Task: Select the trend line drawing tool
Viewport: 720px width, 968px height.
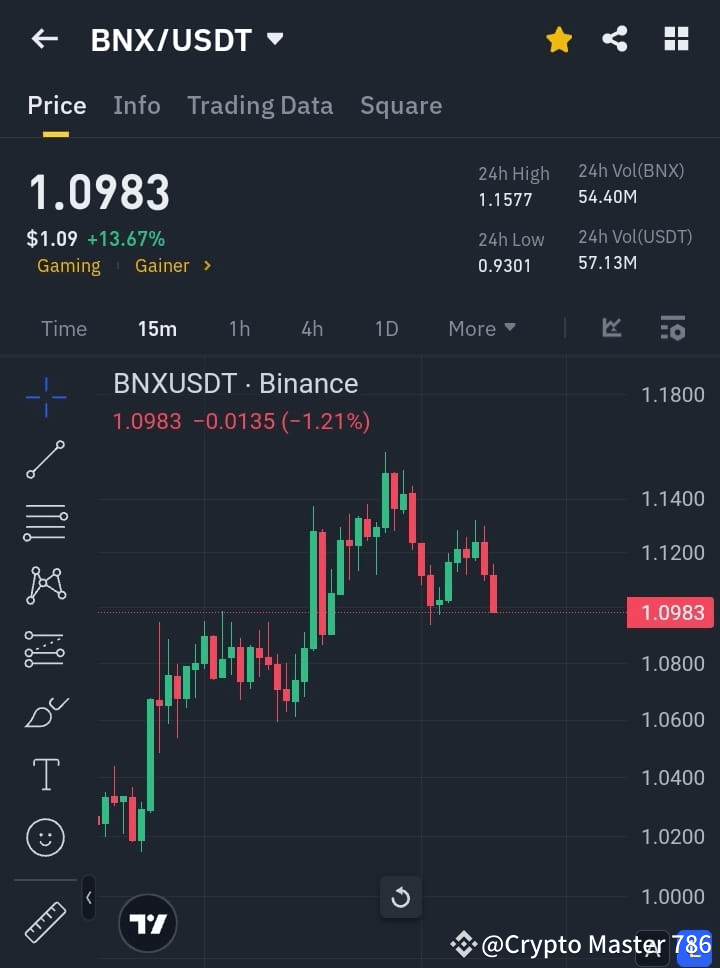Action: click(x=45, y=460)
